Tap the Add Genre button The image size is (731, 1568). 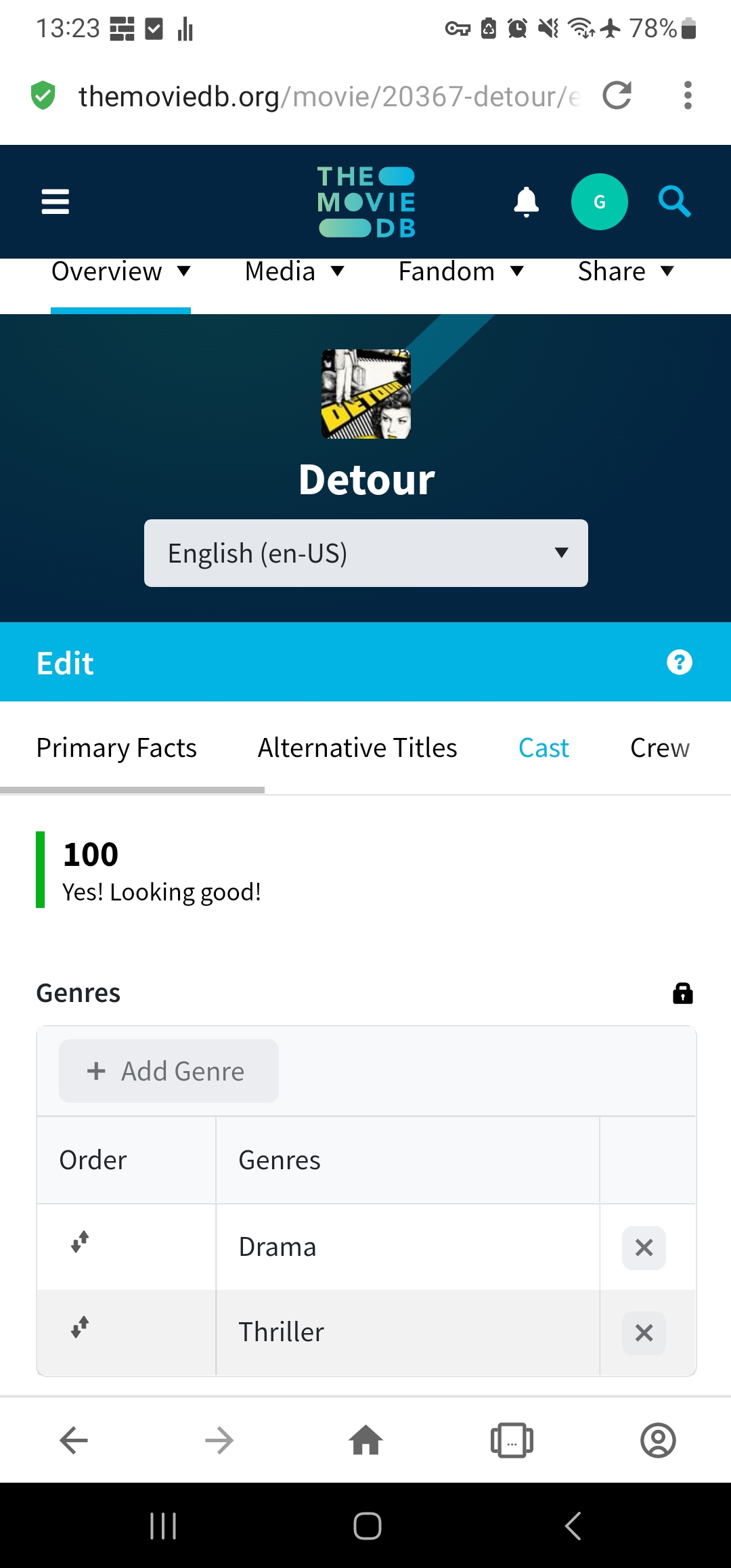click(x=169, y=1071)
